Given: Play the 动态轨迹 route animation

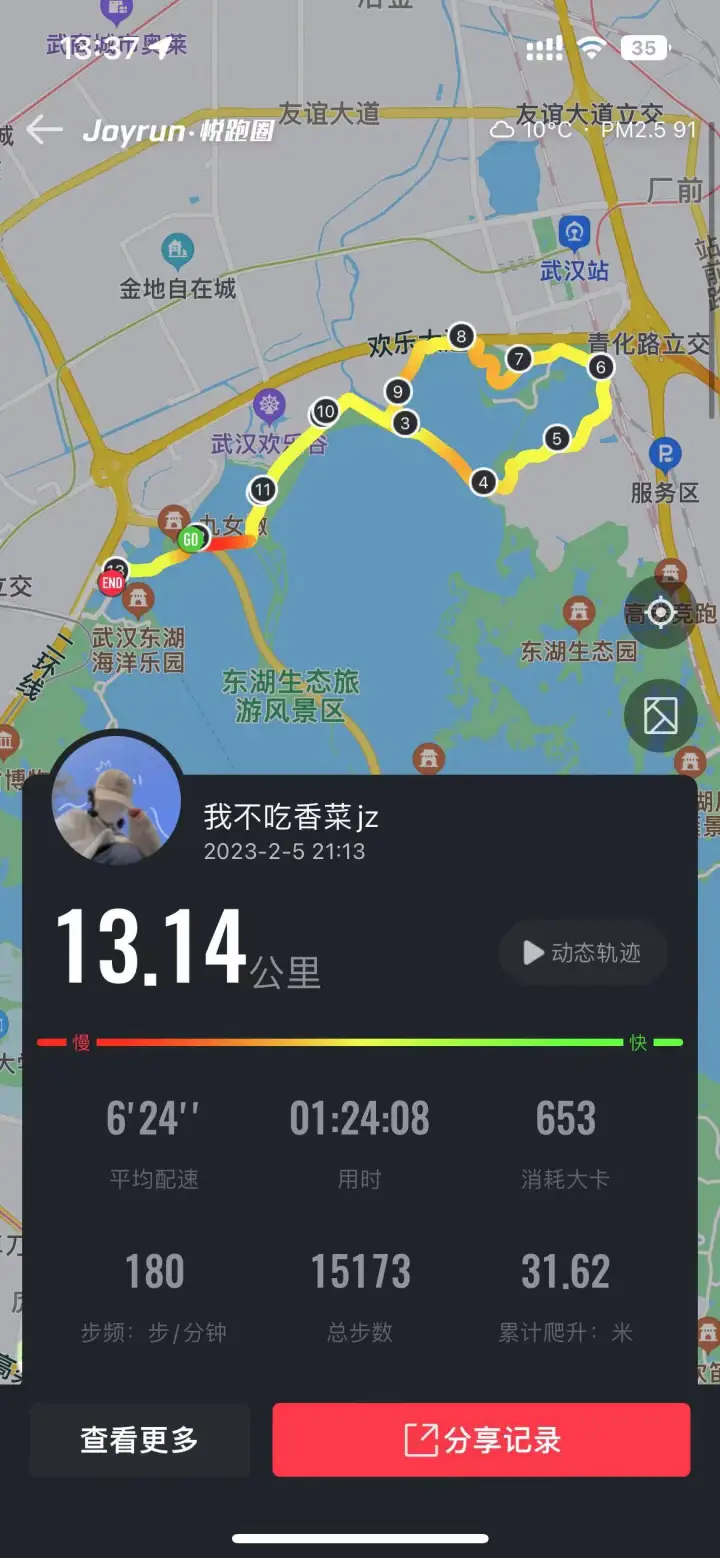Looking at the screenshot, I should 583,953.
